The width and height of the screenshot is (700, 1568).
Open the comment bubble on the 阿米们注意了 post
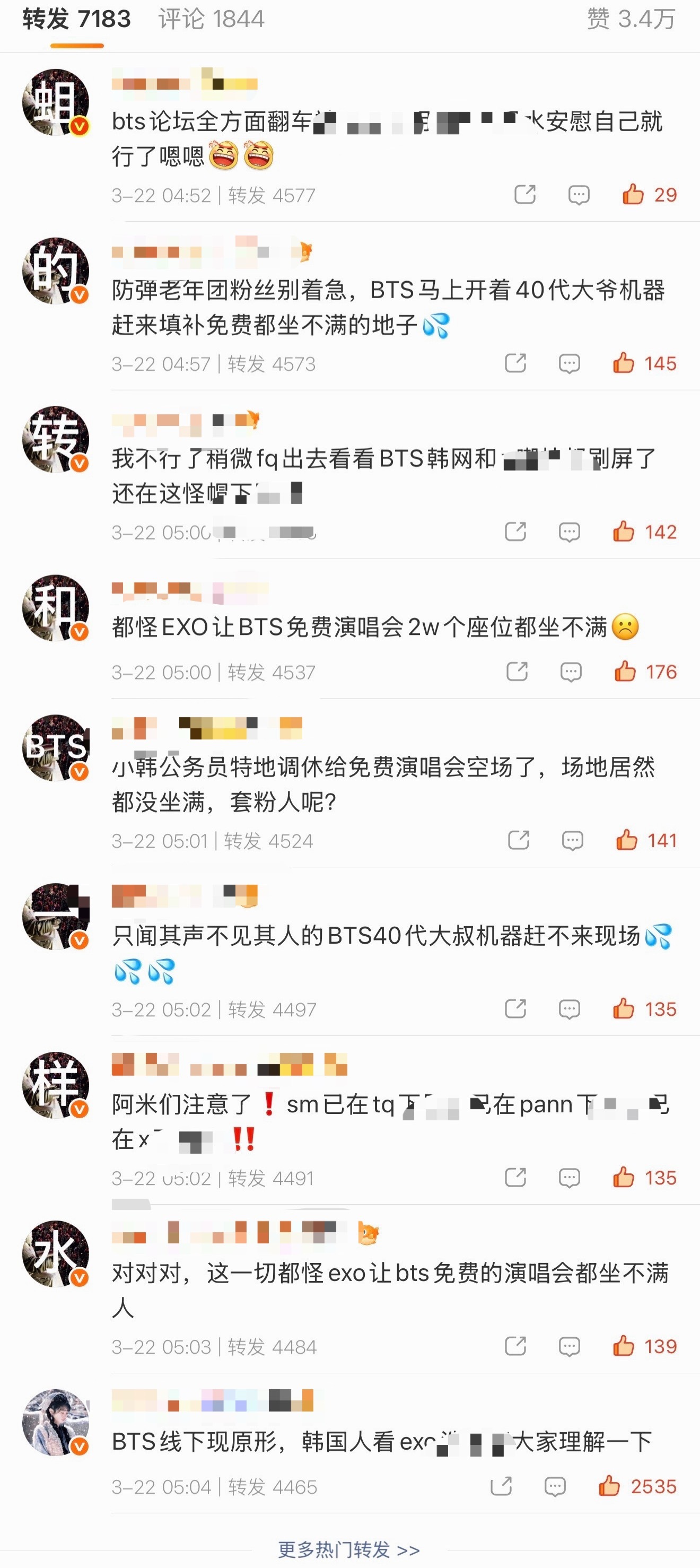[x=569, y=1177]
